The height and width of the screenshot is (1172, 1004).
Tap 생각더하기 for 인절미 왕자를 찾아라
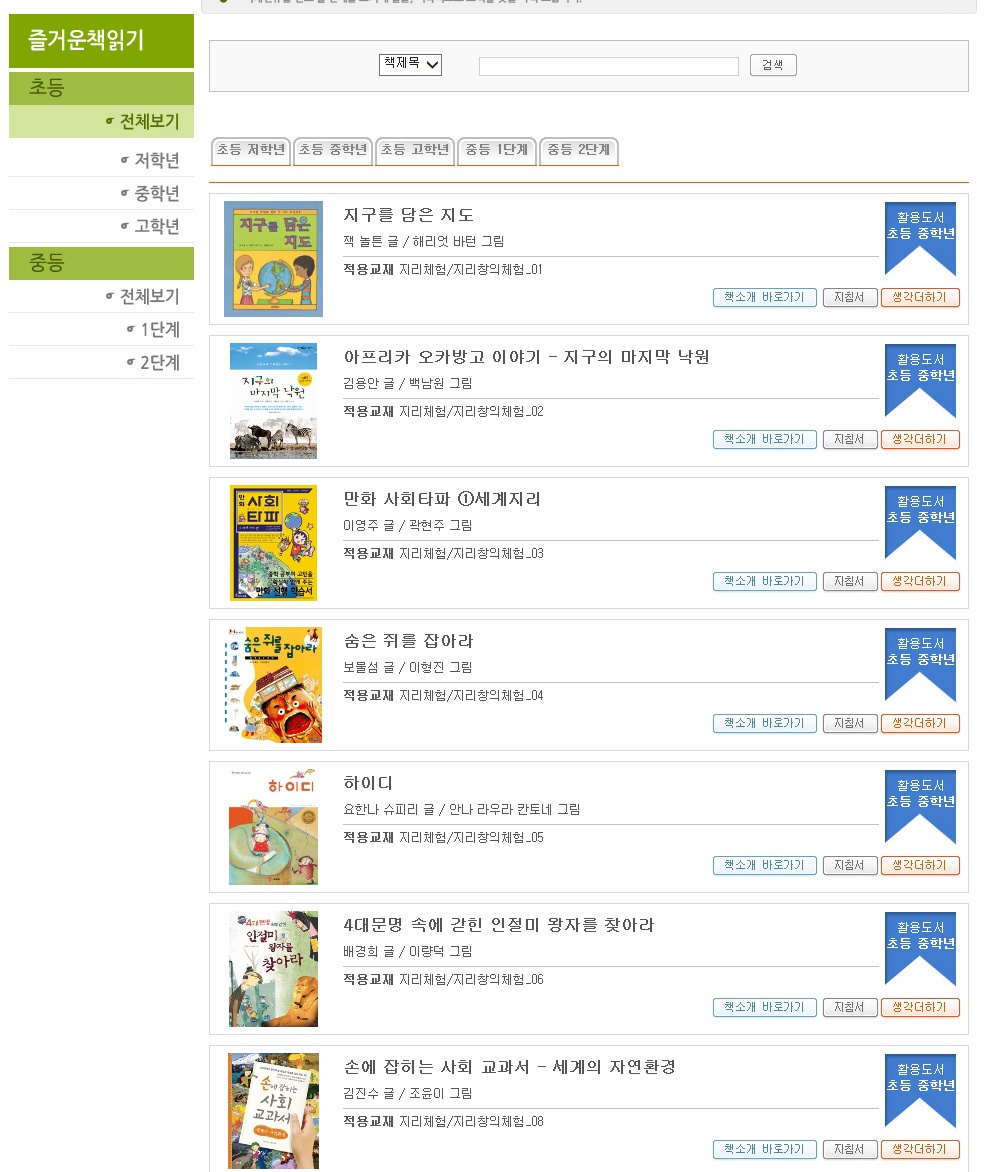tap(919, 1007)
